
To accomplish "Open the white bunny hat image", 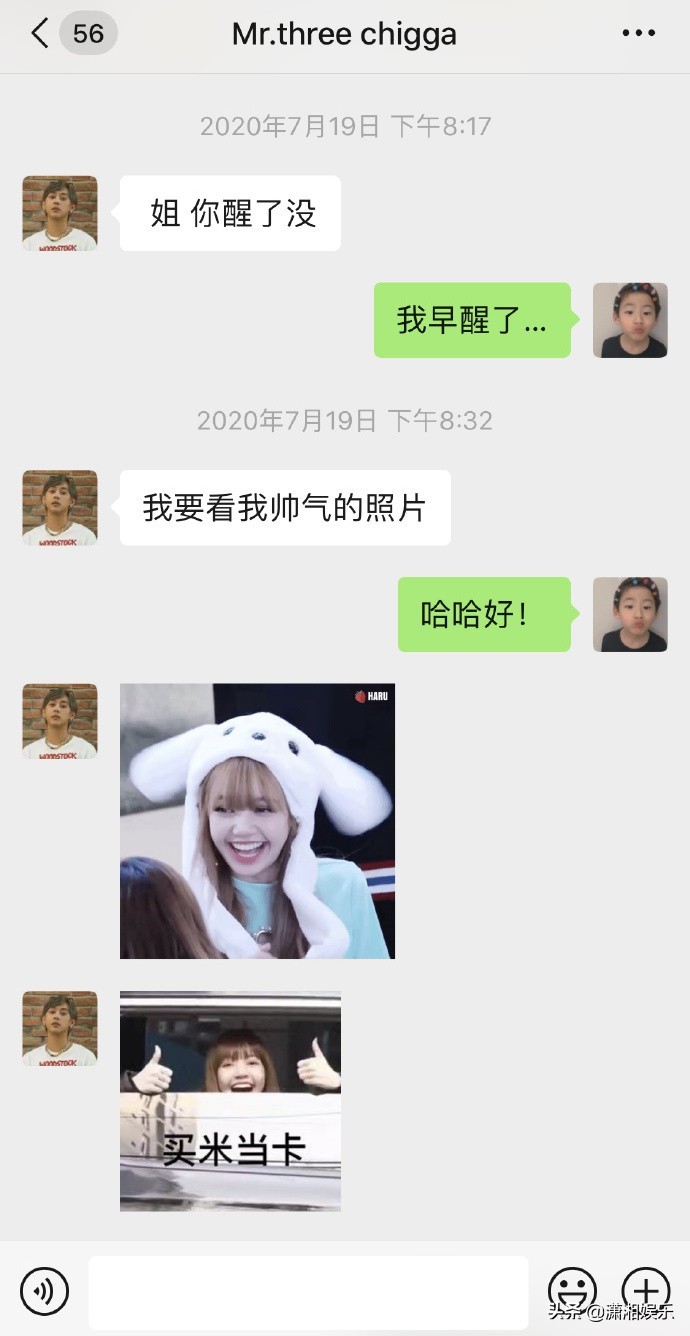I will [257, 821].
